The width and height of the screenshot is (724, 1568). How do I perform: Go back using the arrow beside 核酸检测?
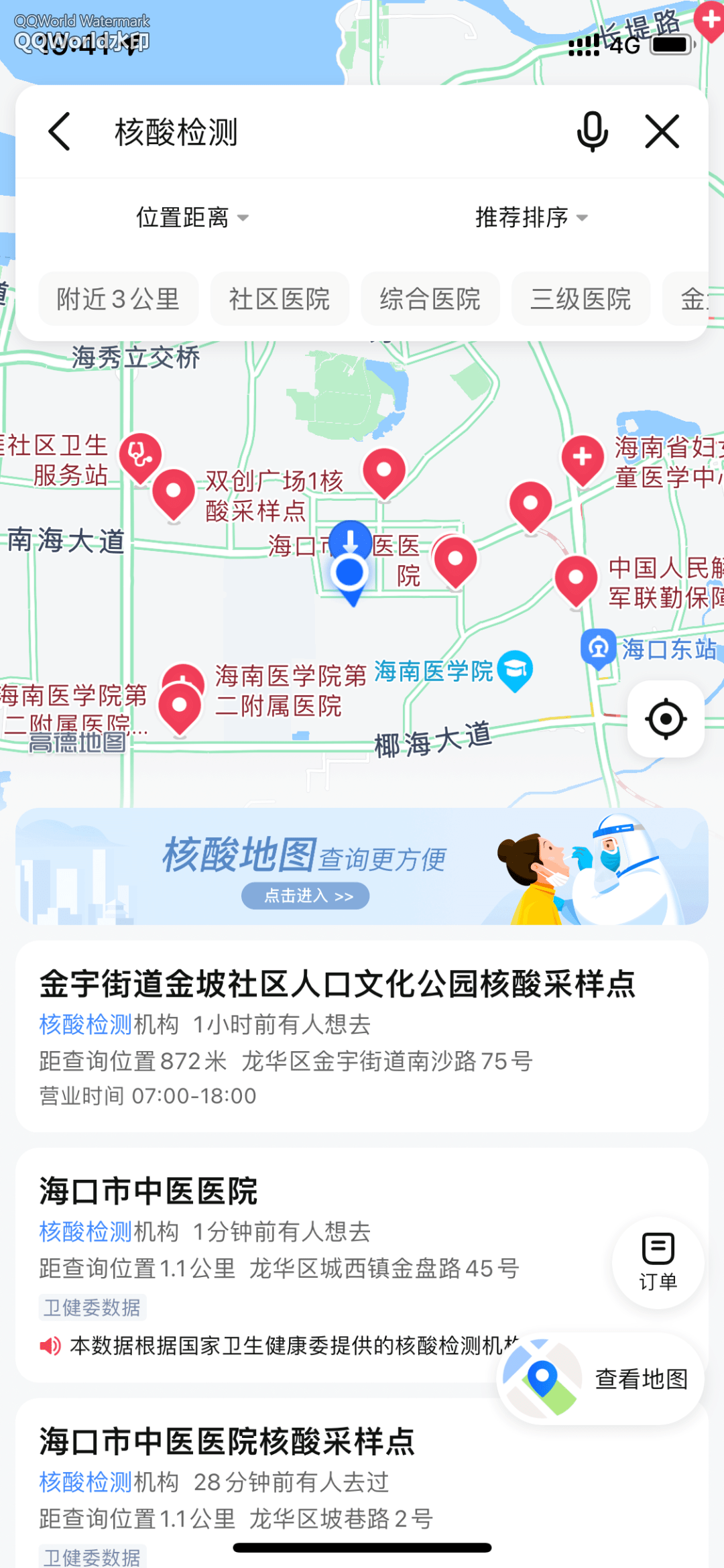(x=59, y=131)
